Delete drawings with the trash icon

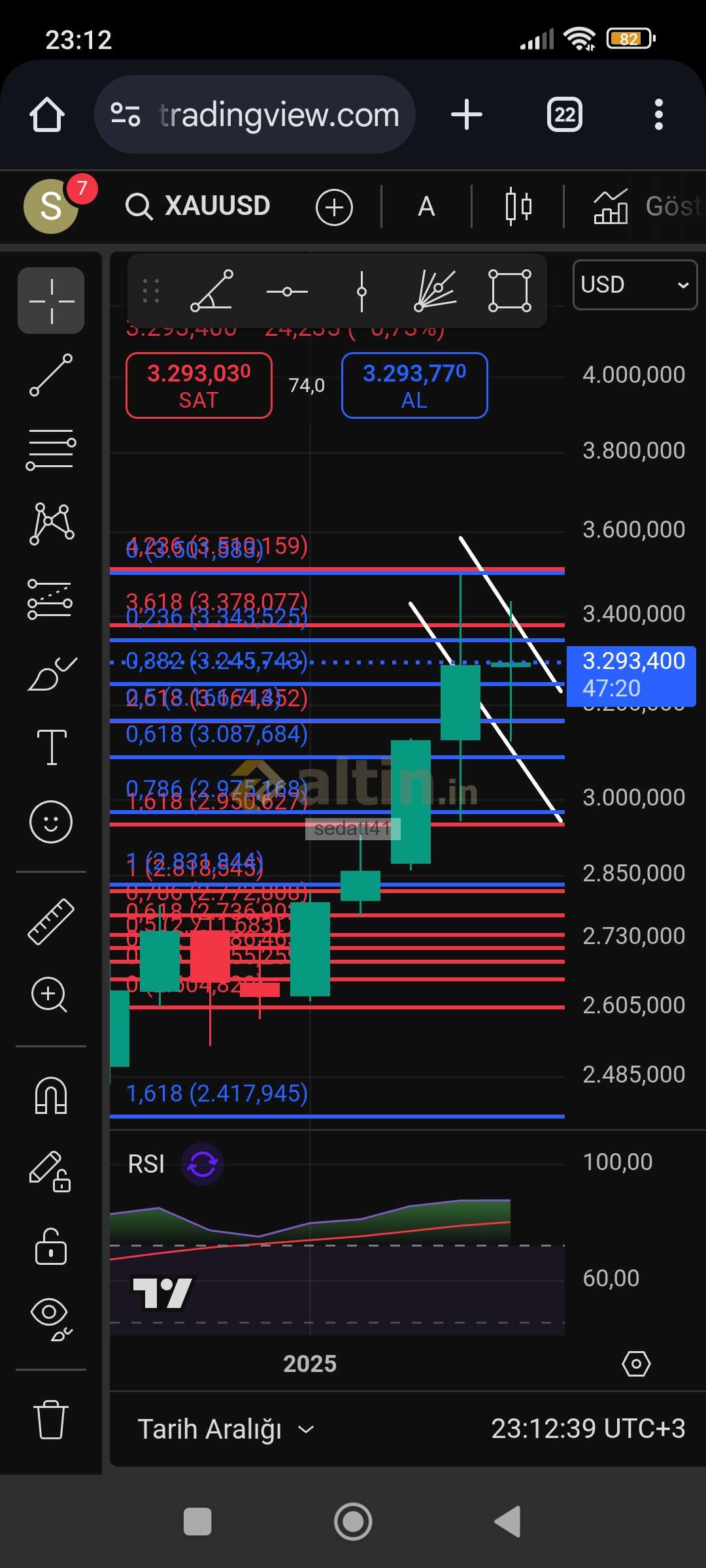[51, 1419]
